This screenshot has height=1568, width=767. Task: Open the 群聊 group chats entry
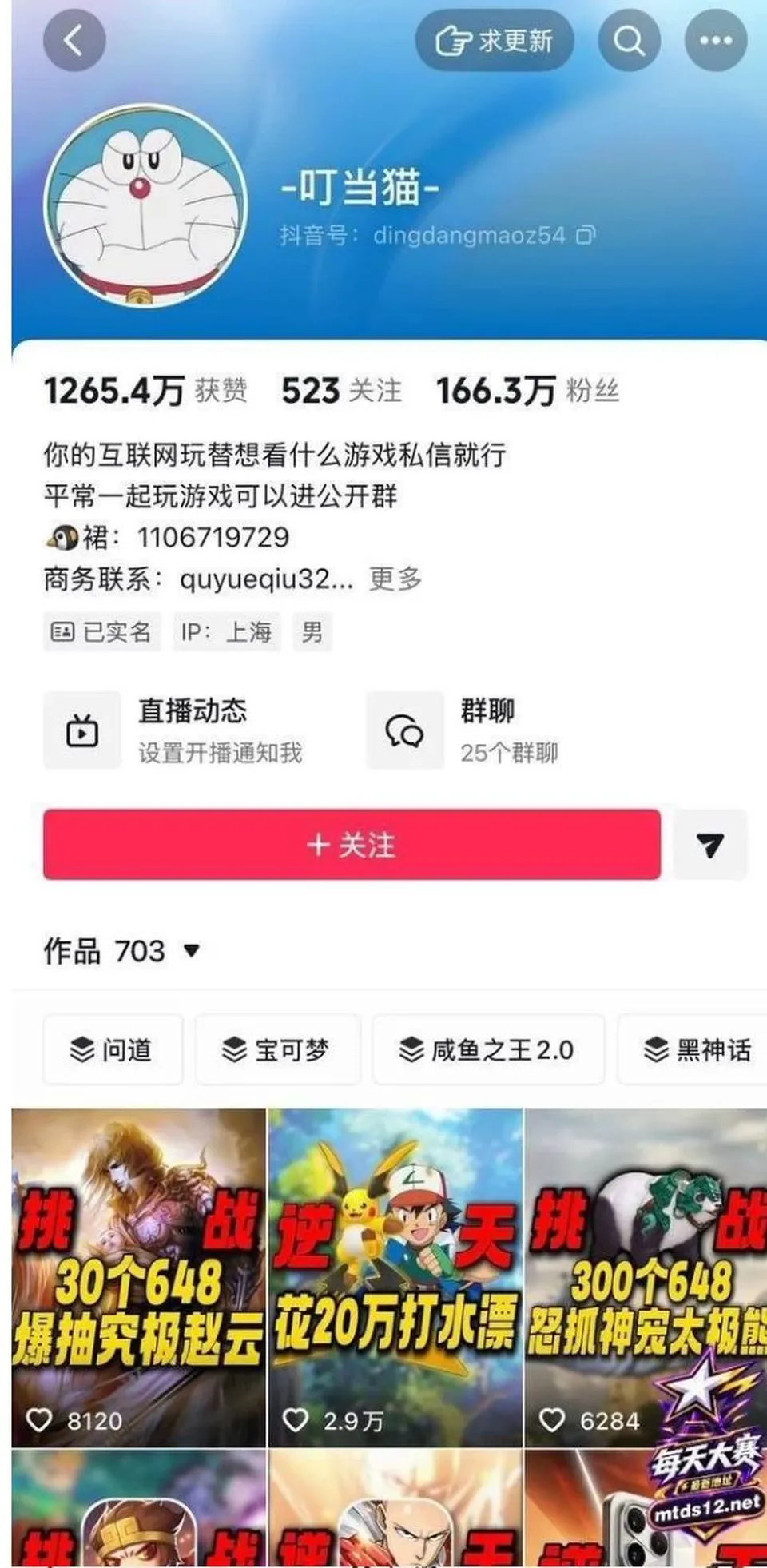[x=463, y=730]
